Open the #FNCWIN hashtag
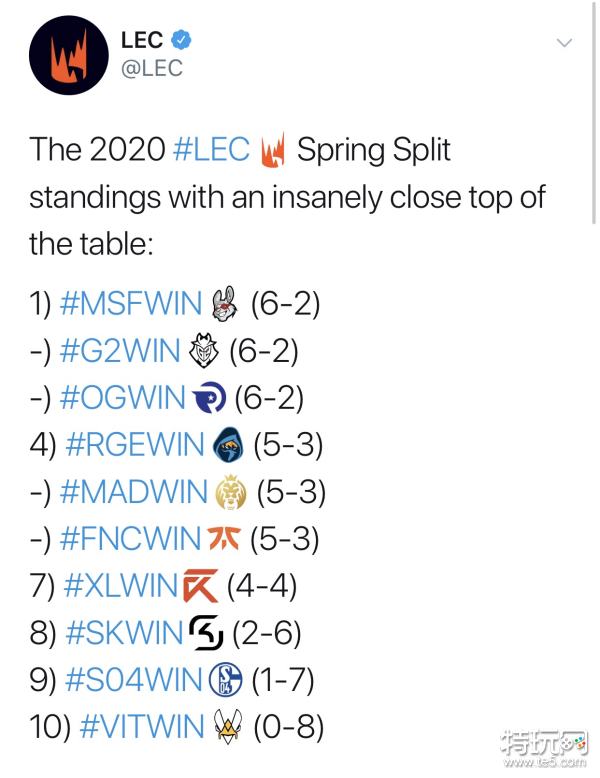 (130, 539)
